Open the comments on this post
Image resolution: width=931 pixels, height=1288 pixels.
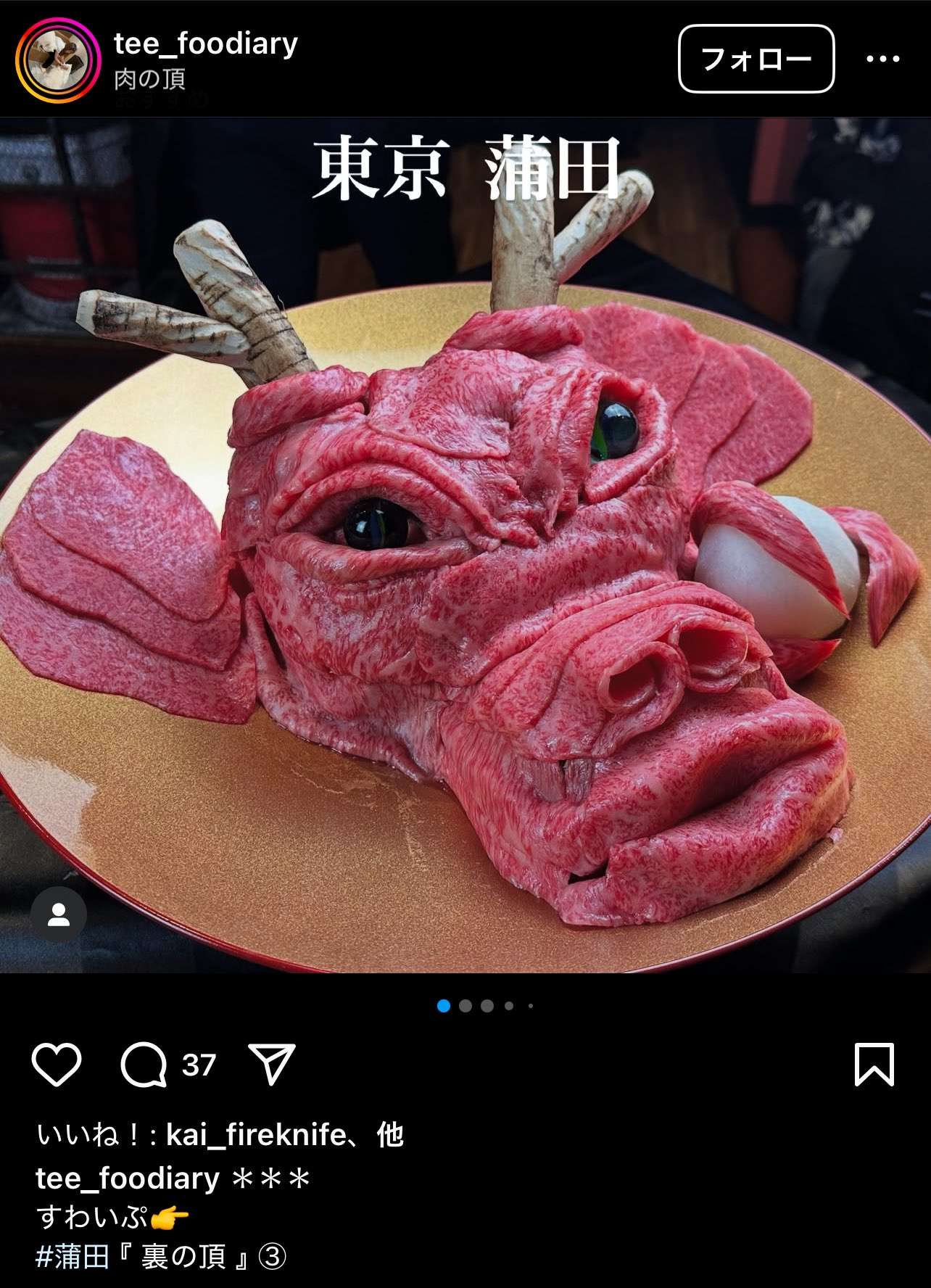[x=144, y=1065]
